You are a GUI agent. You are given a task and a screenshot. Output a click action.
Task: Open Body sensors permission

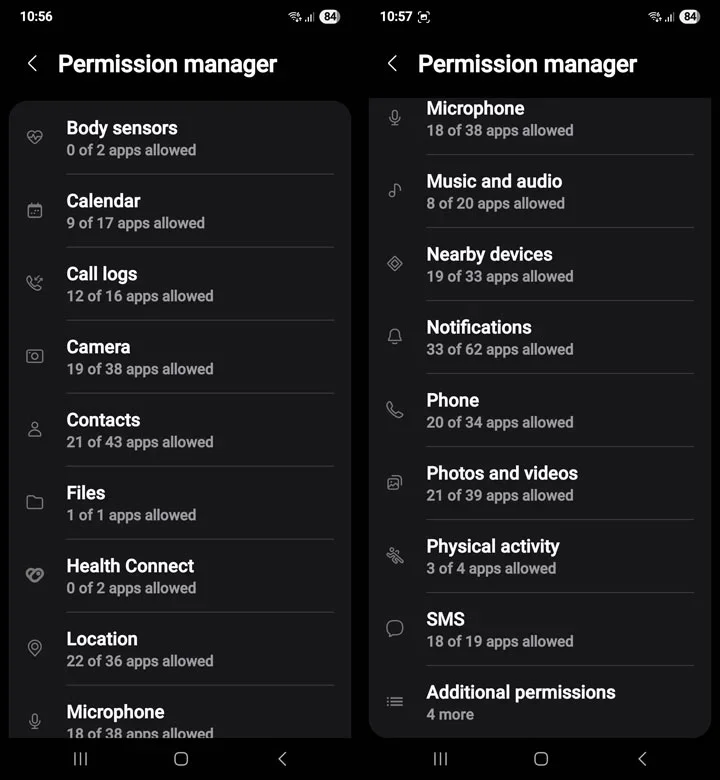(x=180, y=138)
